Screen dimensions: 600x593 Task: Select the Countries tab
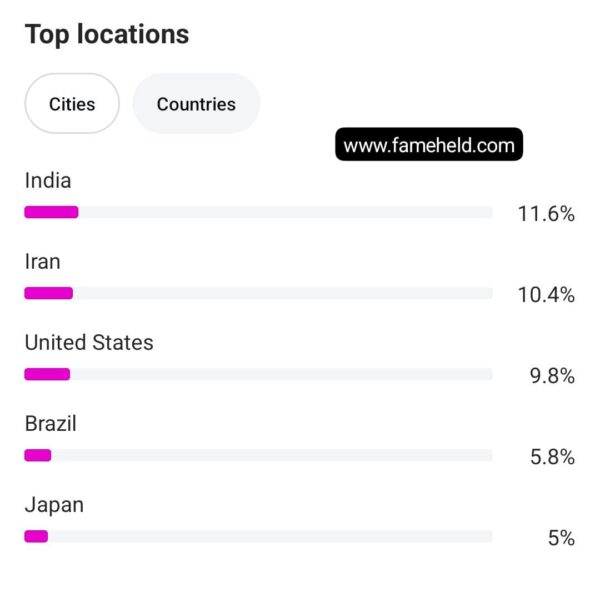coord(196,104)
